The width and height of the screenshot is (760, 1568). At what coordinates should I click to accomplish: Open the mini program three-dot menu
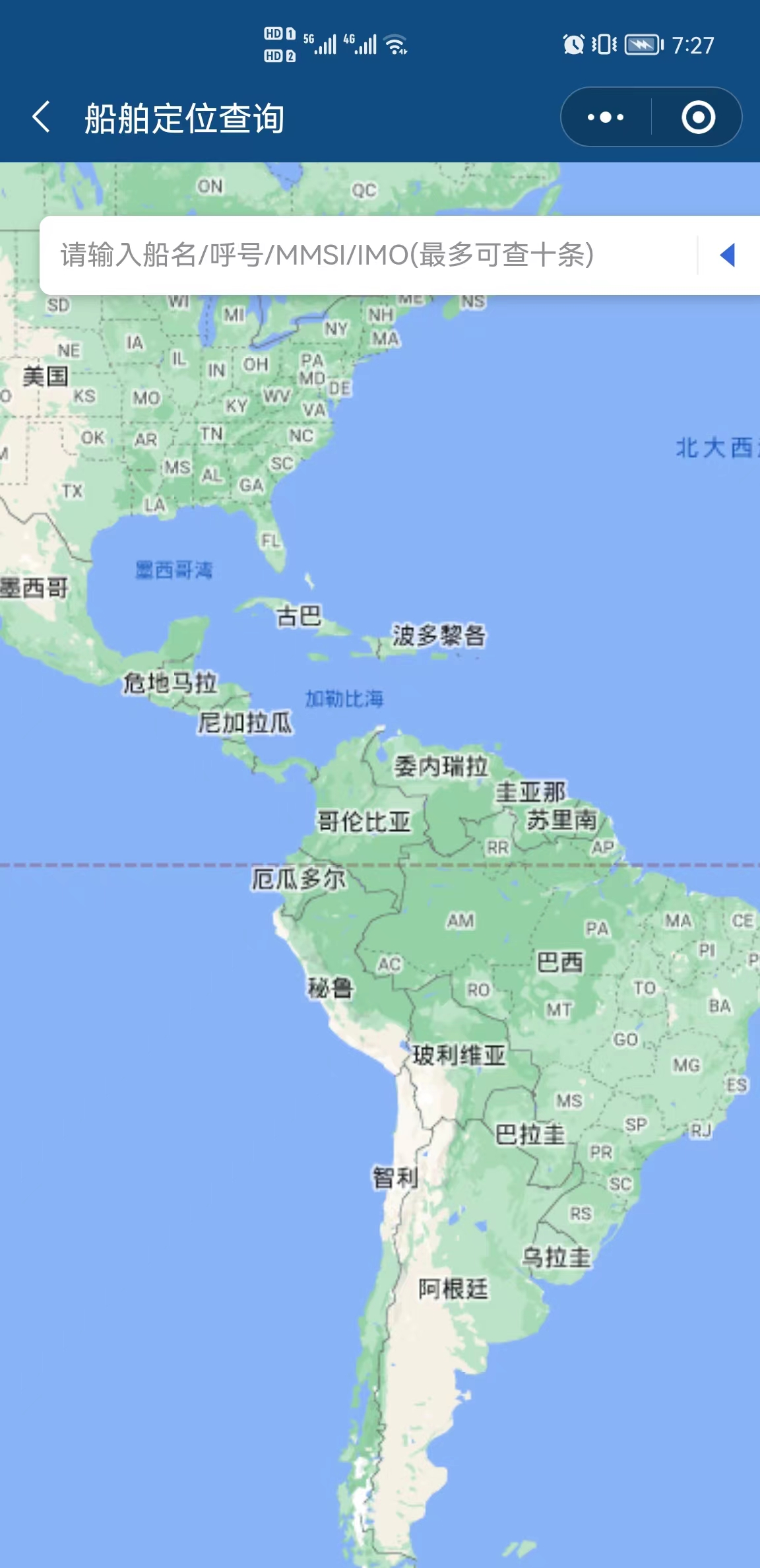point(606,117)
